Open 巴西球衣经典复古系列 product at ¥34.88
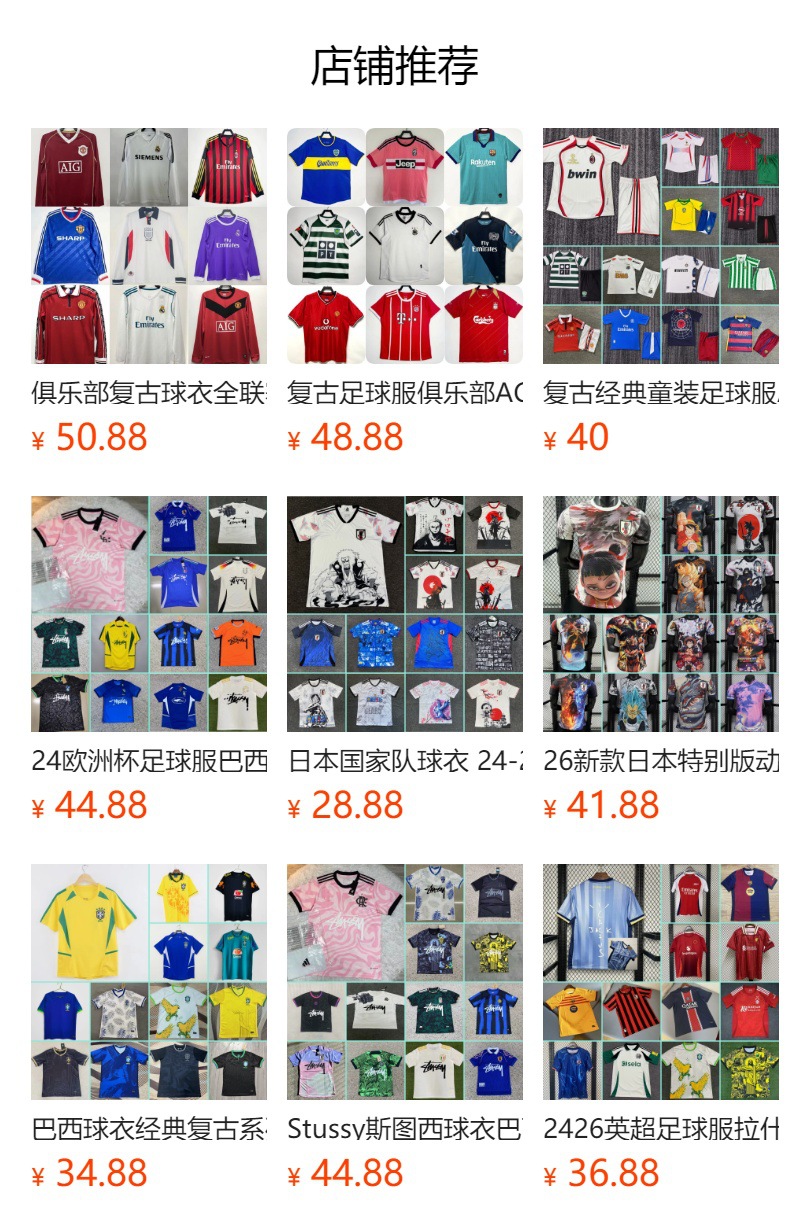Screen dimensions: 790x1232 click(x=149, y=982)
